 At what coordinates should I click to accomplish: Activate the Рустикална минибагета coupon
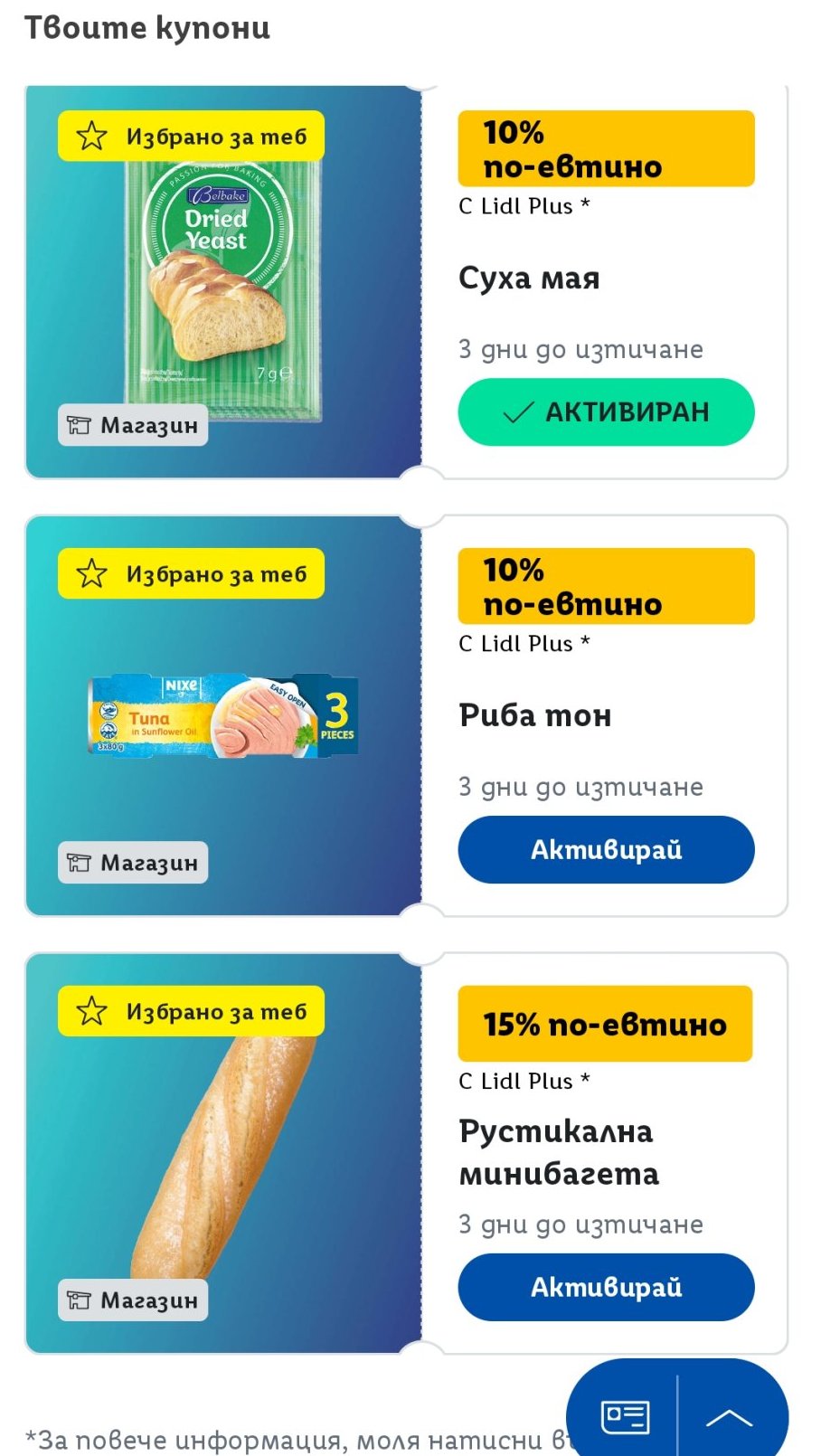point(606,1288)
